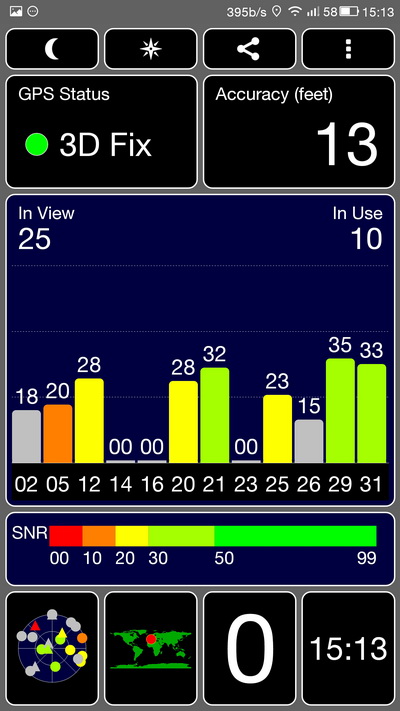
Task: Share GPS data via share icon
Action: [249, 49]
